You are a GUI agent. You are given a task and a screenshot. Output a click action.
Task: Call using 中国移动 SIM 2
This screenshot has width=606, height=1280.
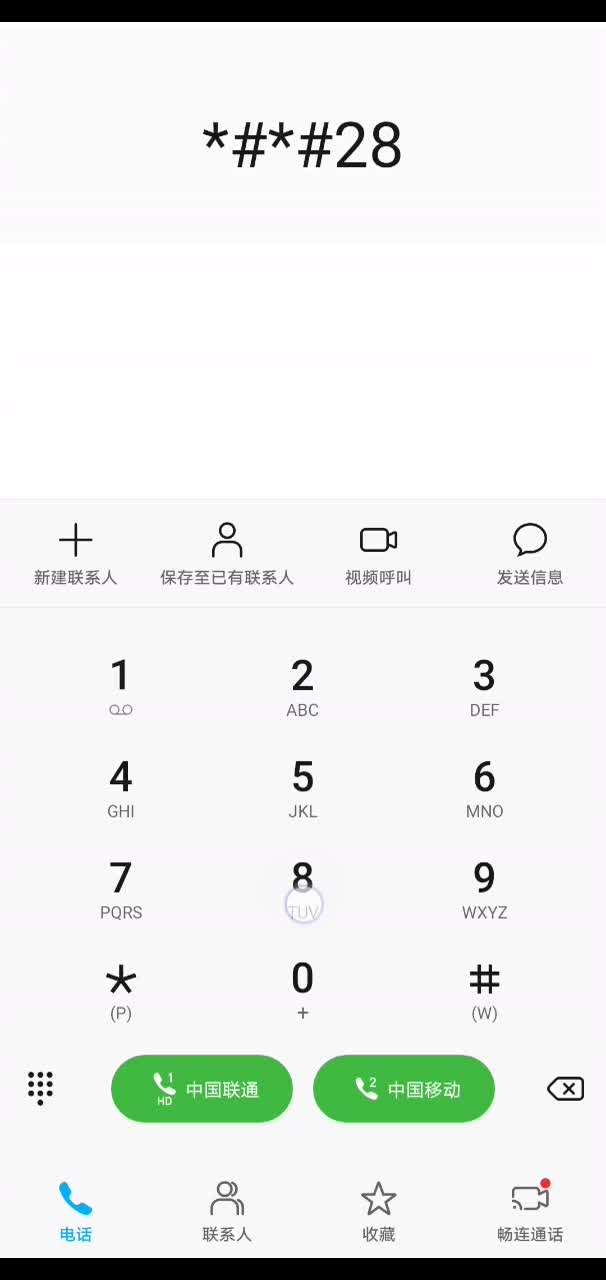(404, 1089)
